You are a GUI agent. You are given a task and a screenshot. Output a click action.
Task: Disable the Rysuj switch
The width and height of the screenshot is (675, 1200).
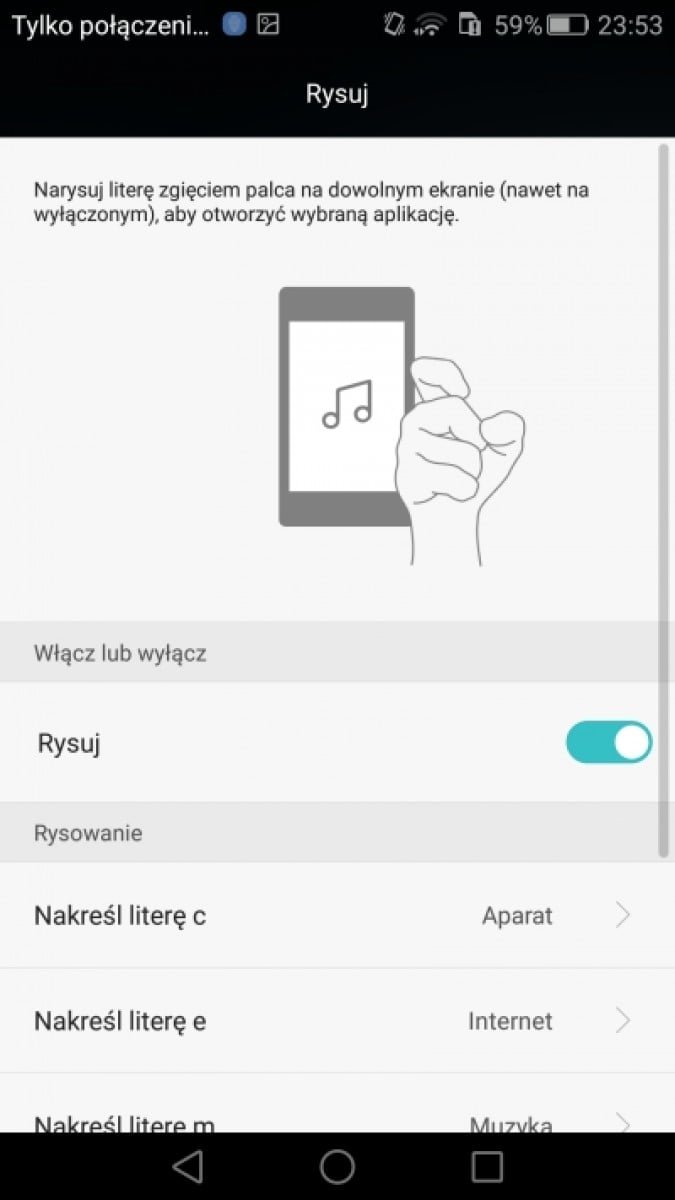[608, 743]
